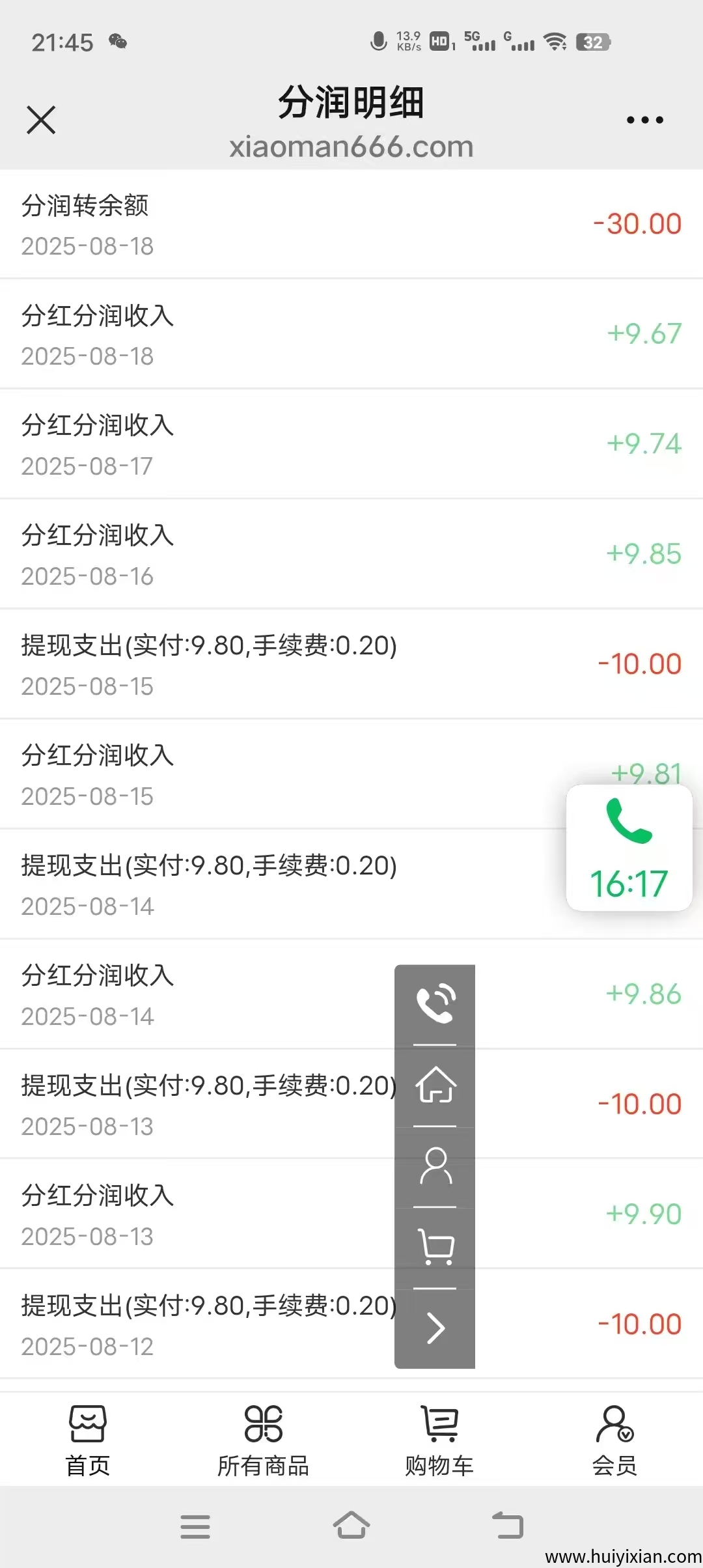
Task: Close the 分润明细 page
Action: 41,120
